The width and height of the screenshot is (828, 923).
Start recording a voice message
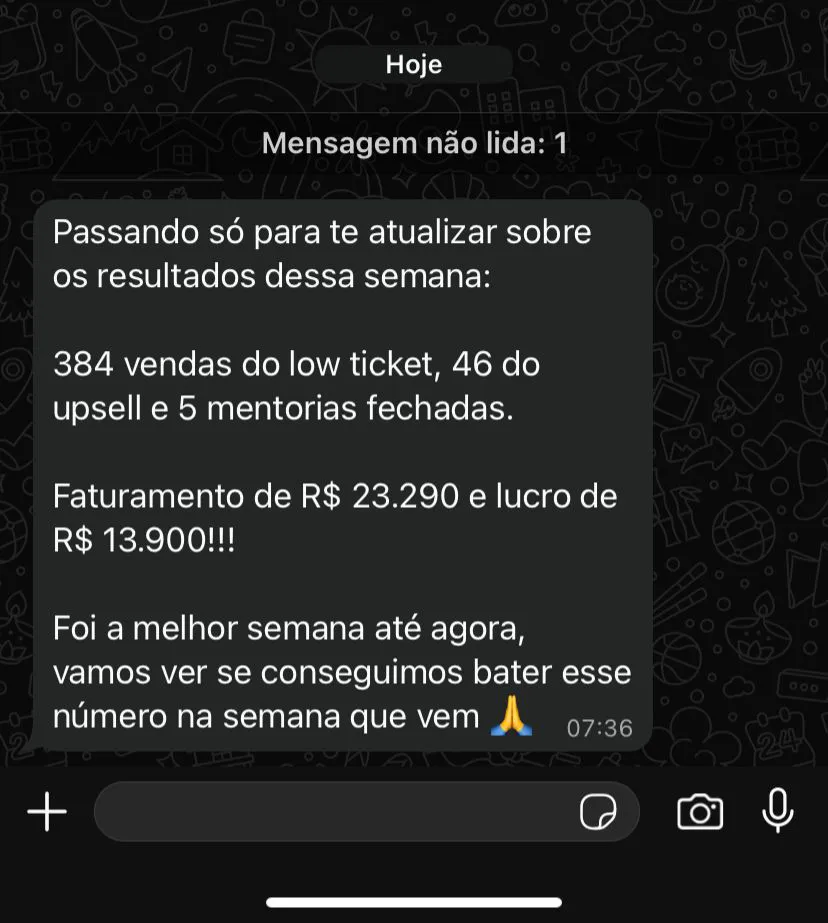click(x=777, y=811)
